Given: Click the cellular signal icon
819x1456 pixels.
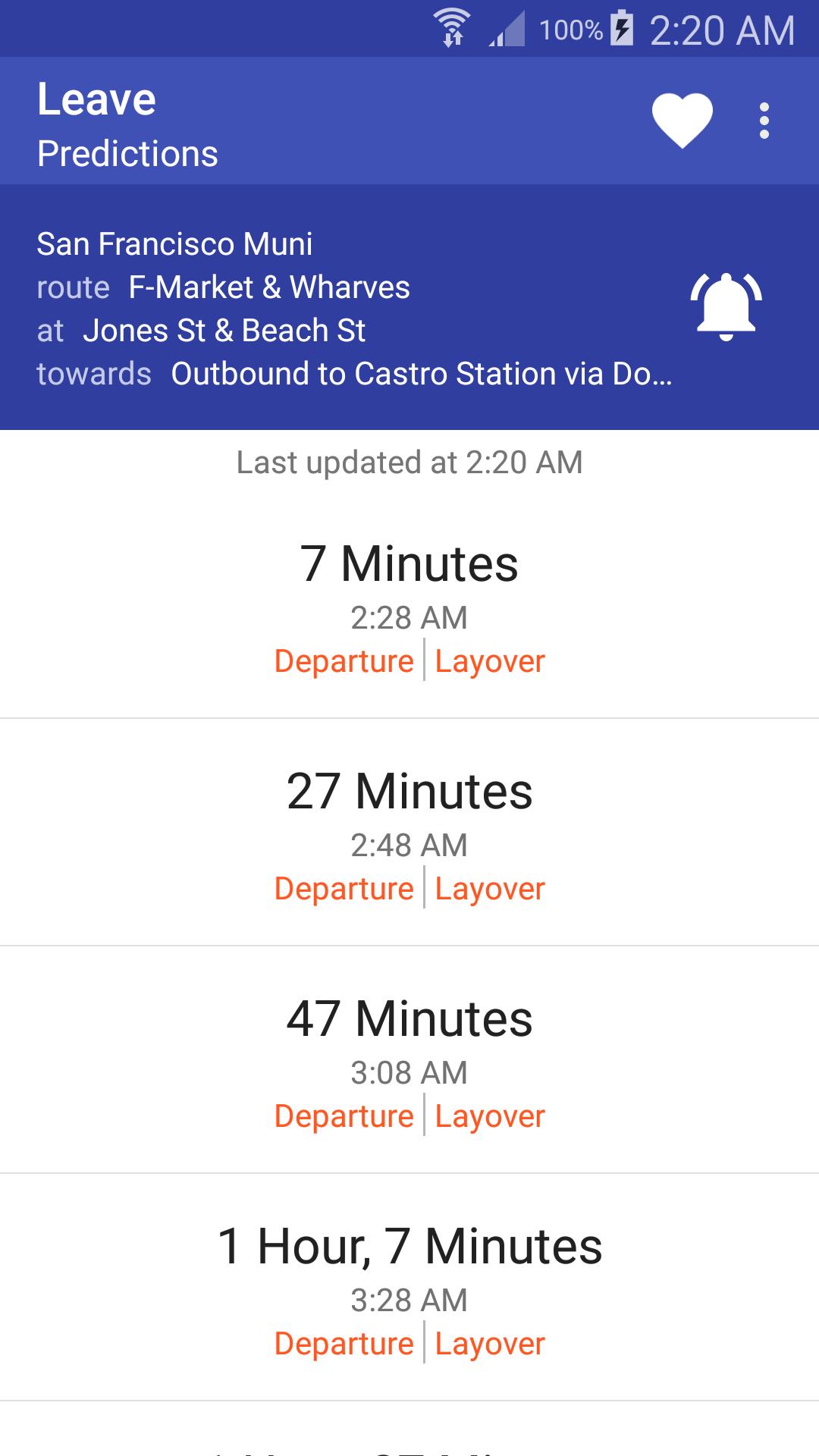Looking at the screenshot, I should 507,29.
